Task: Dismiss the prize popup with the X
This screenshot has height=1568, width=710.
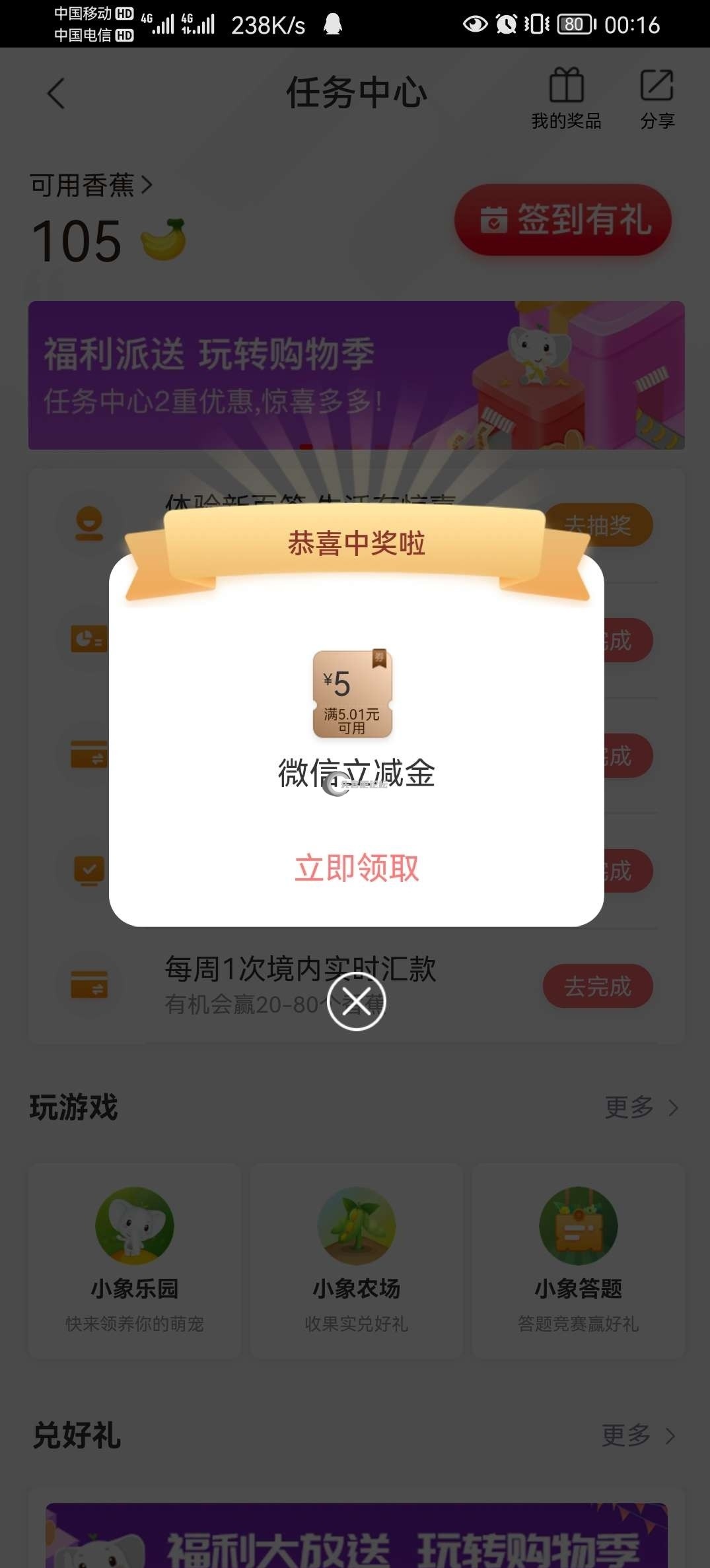Action: 357,1002
